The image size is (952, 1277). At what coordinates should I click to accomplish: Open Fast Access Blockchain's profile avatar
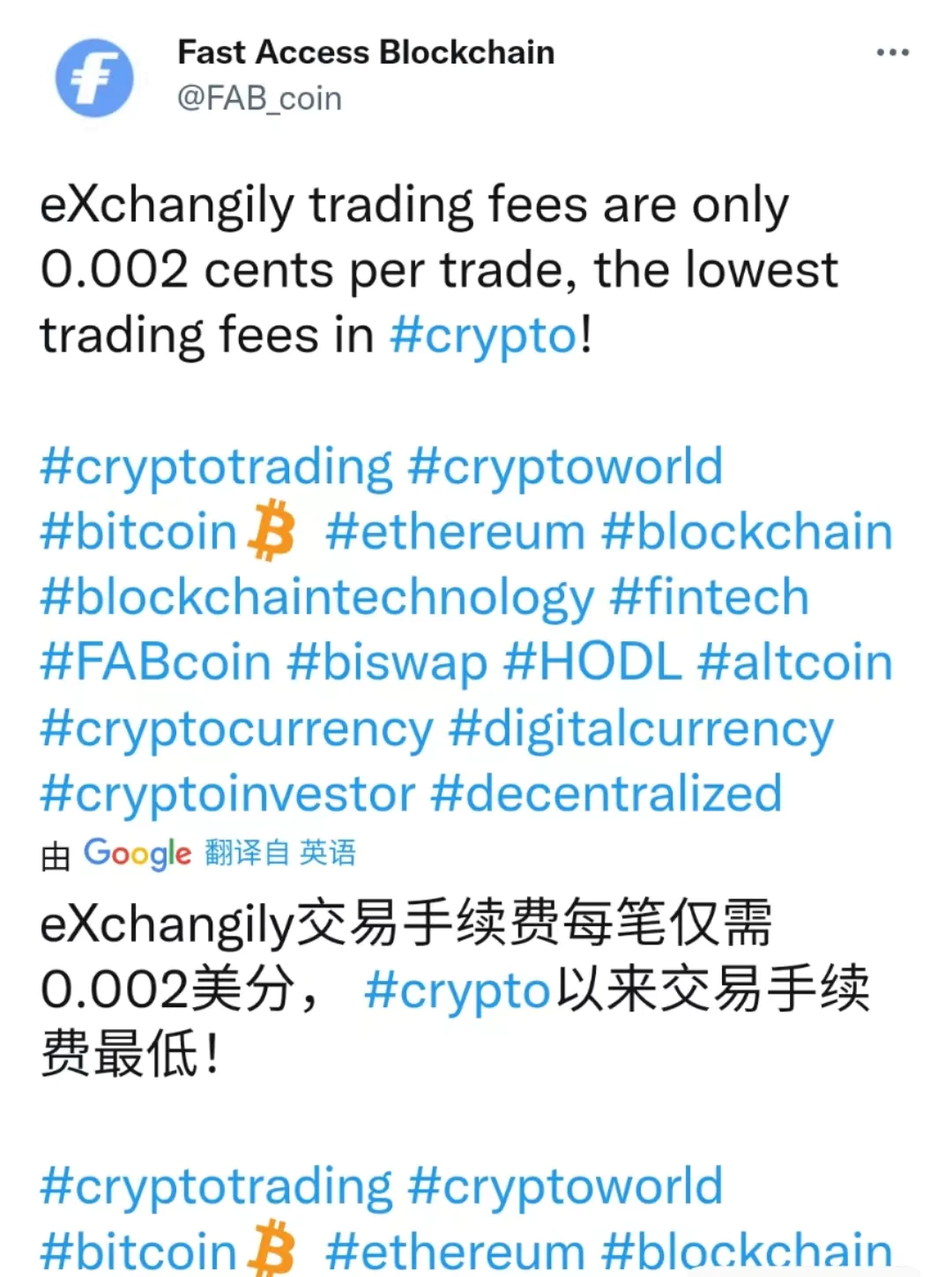[x=94, y=78]
